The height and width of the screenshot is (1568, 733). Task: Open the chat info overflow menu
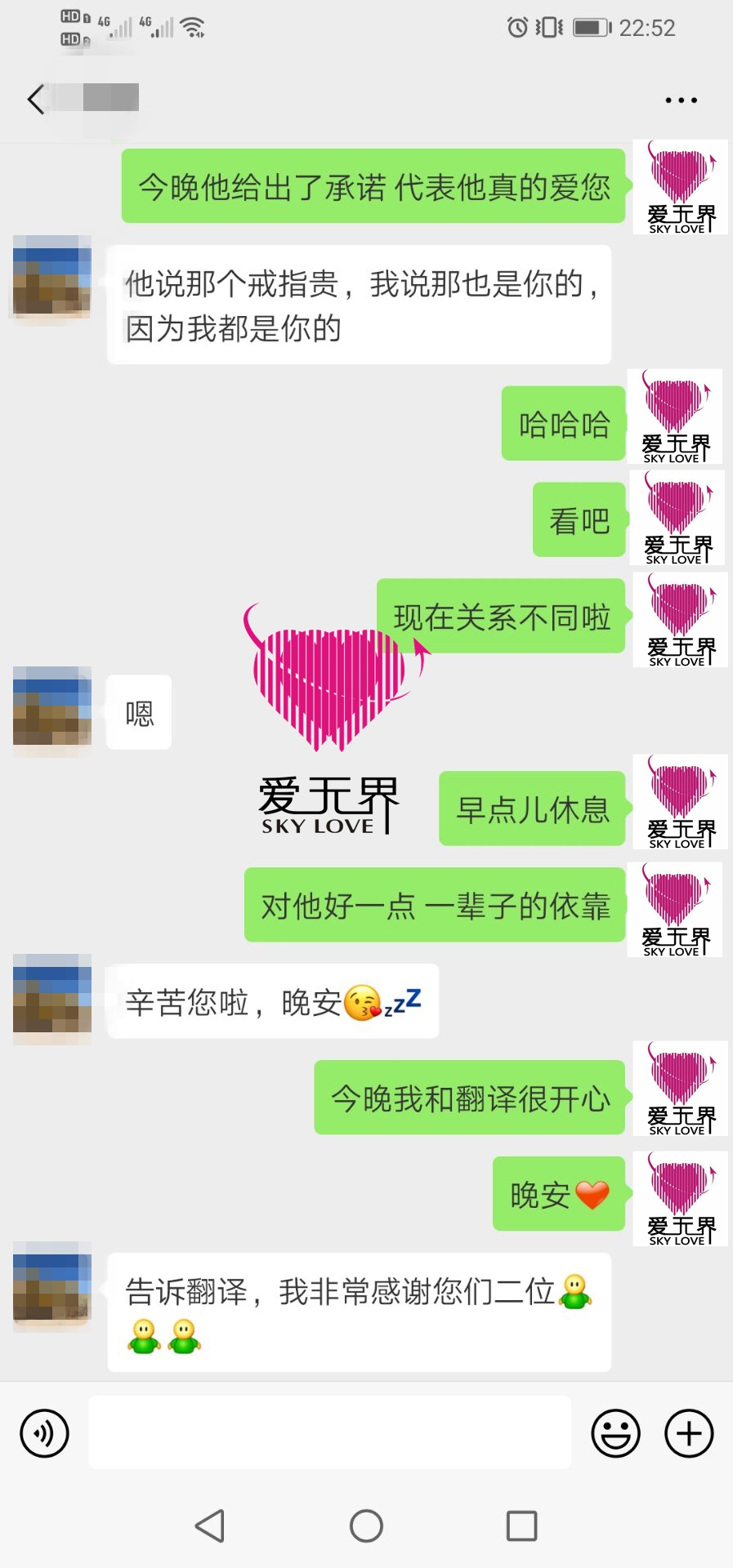coord(681,100)
